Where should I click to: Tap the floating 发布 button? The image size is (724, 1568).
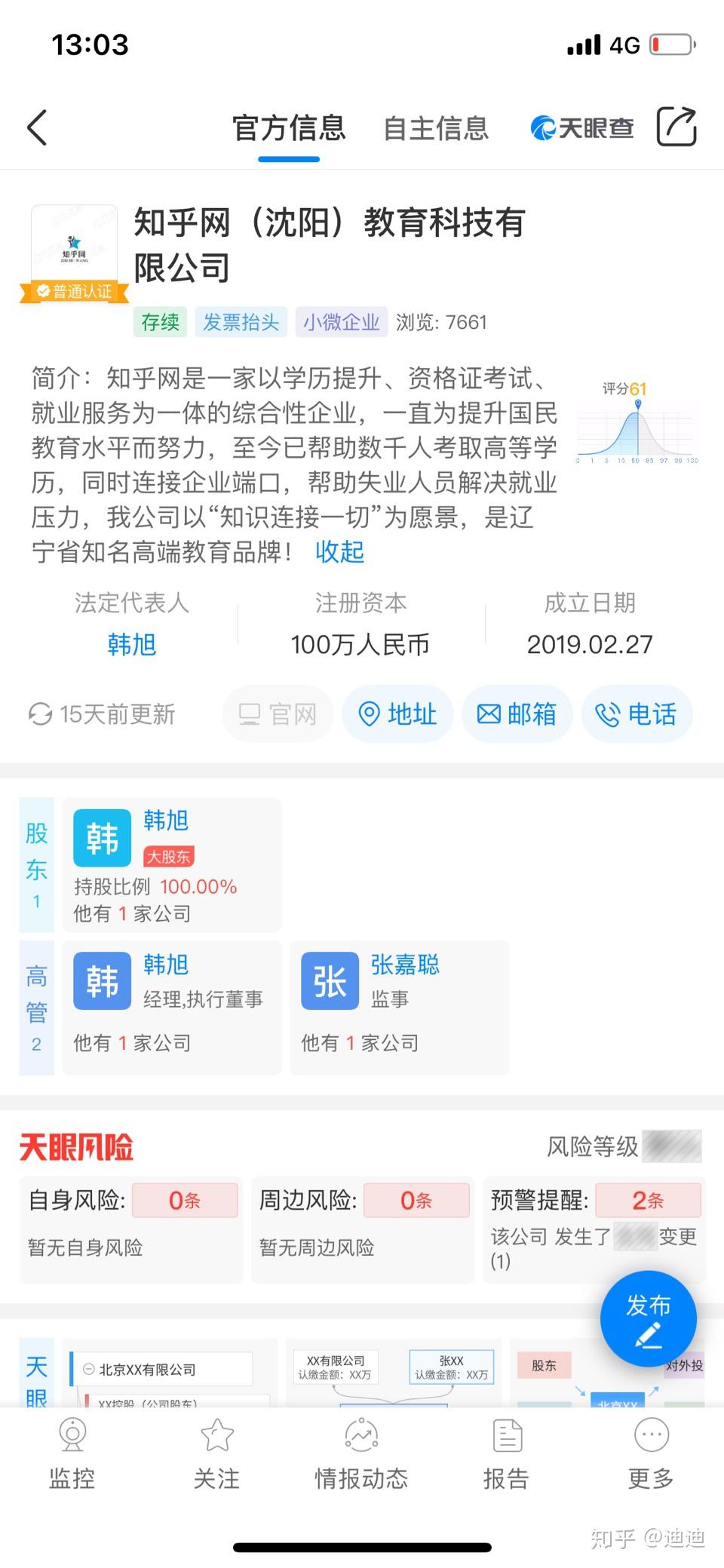click(648, 1319)
